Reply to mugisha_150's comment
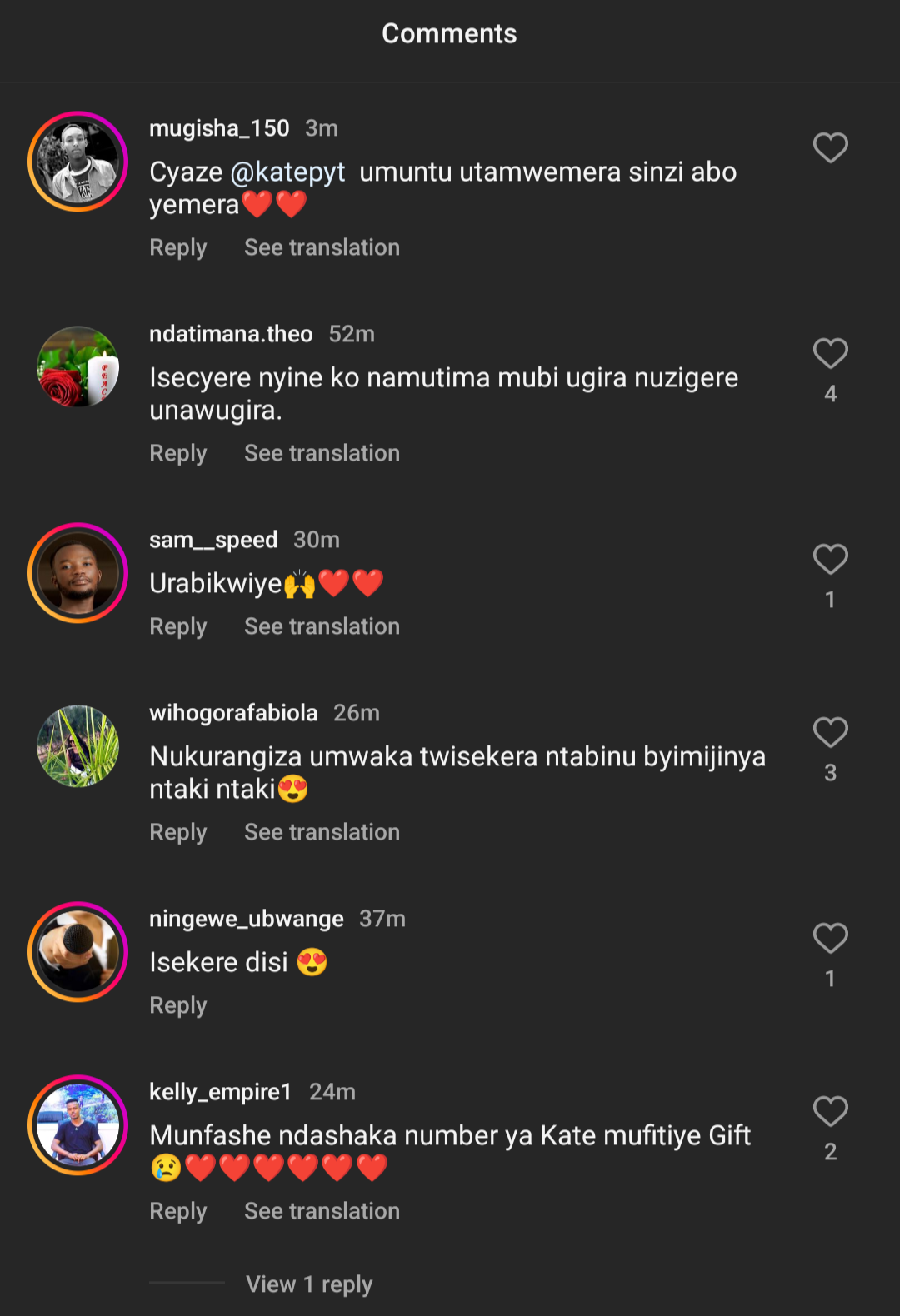 pos(177,247)
